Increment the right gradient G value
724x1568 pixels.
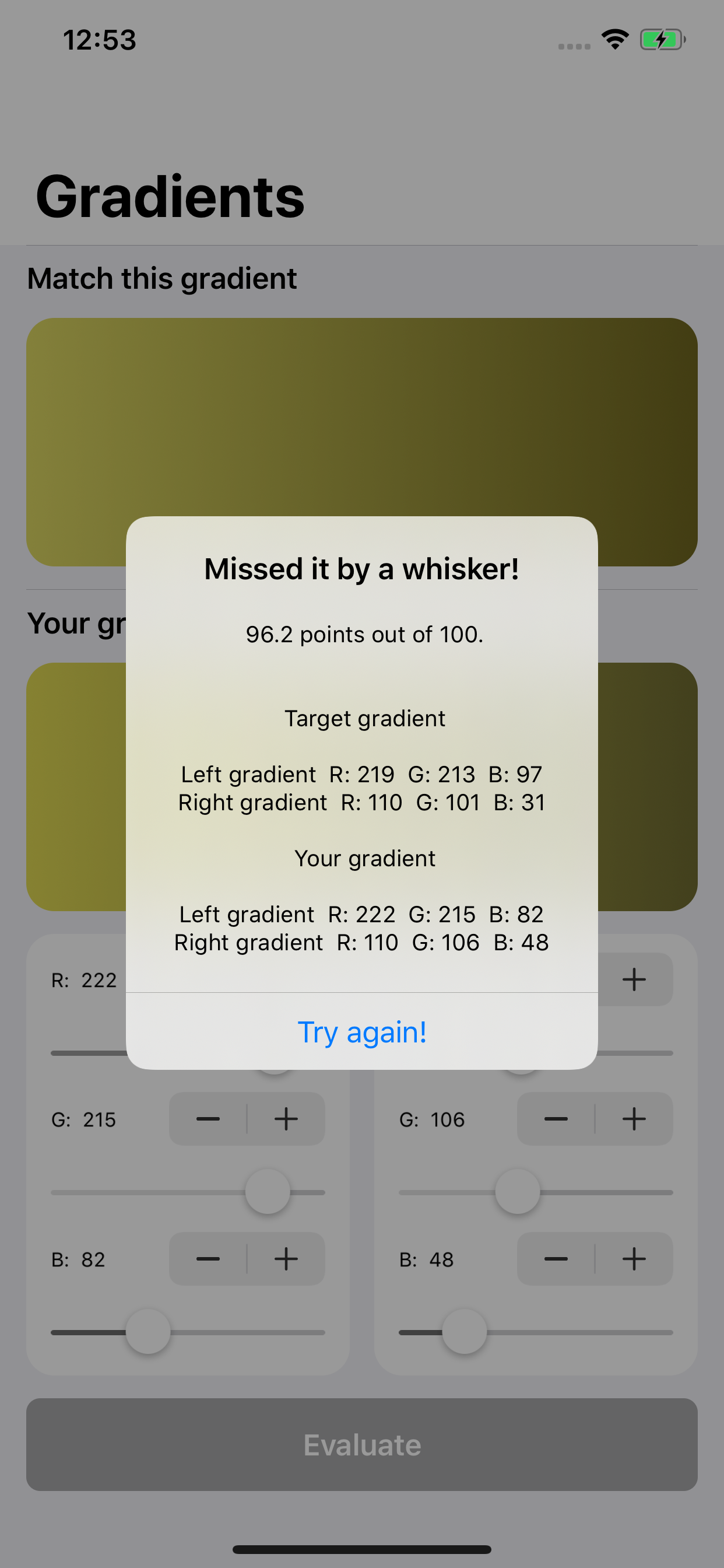634,1119
